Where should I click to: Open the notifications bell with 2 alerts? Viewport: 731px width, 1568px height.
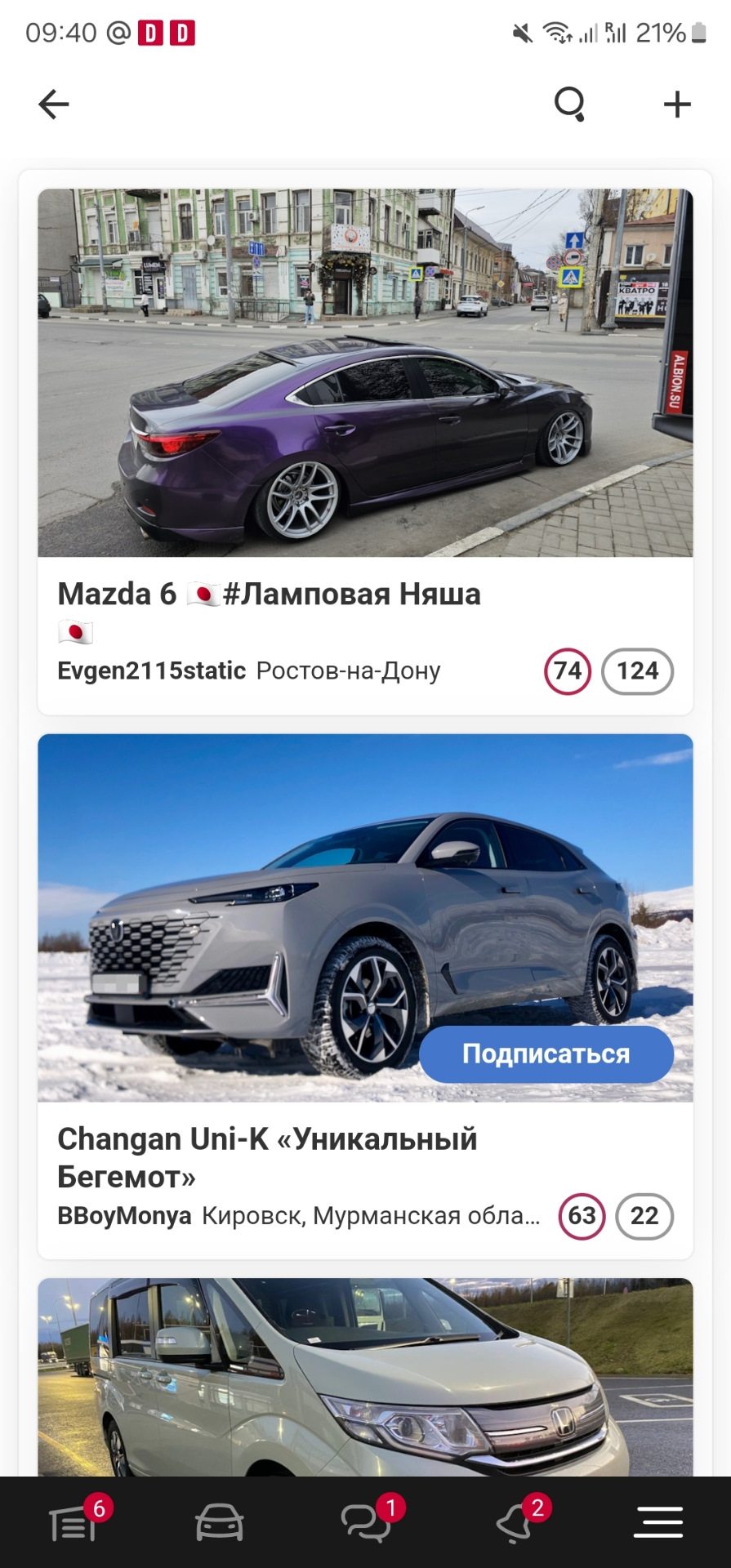click(x=511, y=1526)
